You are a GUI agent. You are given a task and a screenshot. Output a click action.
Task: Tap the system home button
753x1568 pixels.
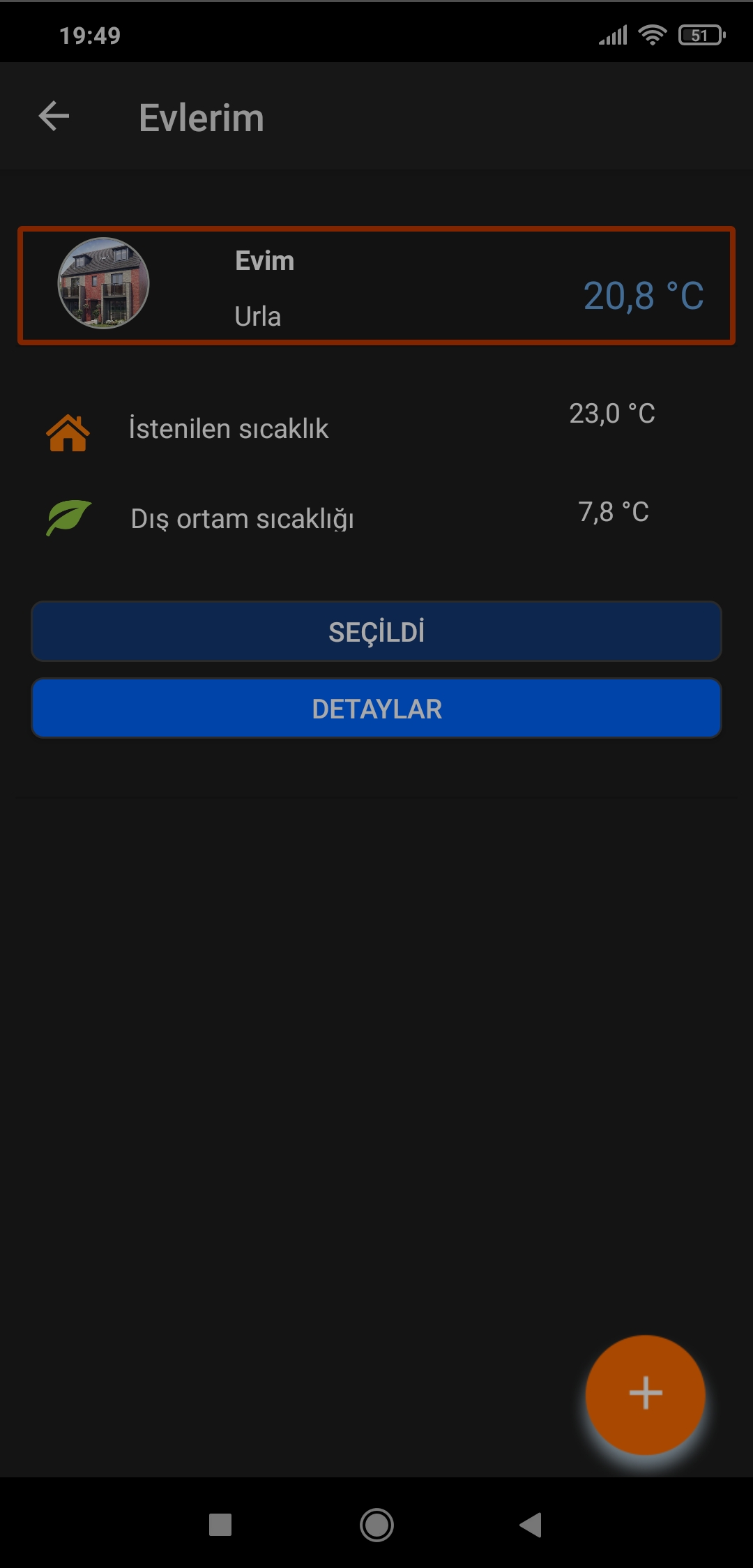[376, 1525]
